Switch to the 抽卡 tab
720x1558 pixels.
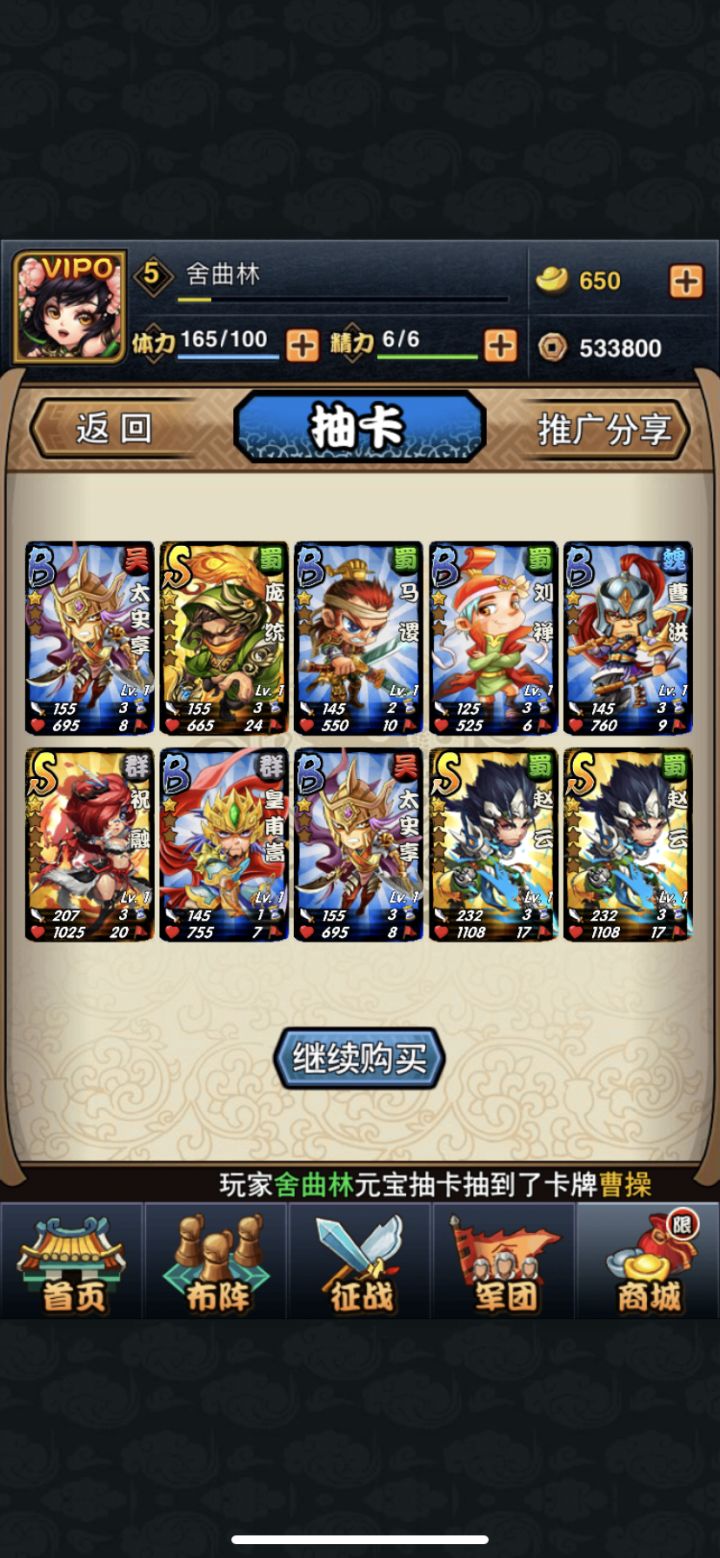(360, 425)
